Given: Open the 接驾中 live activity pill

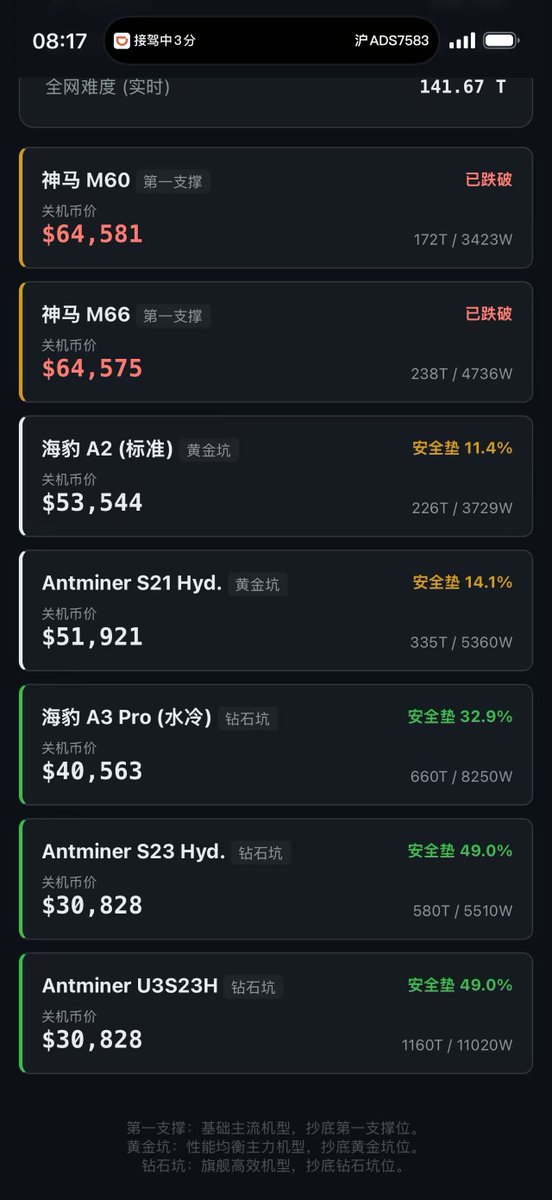Looking at the screenshot, I should tap(272, 41).
